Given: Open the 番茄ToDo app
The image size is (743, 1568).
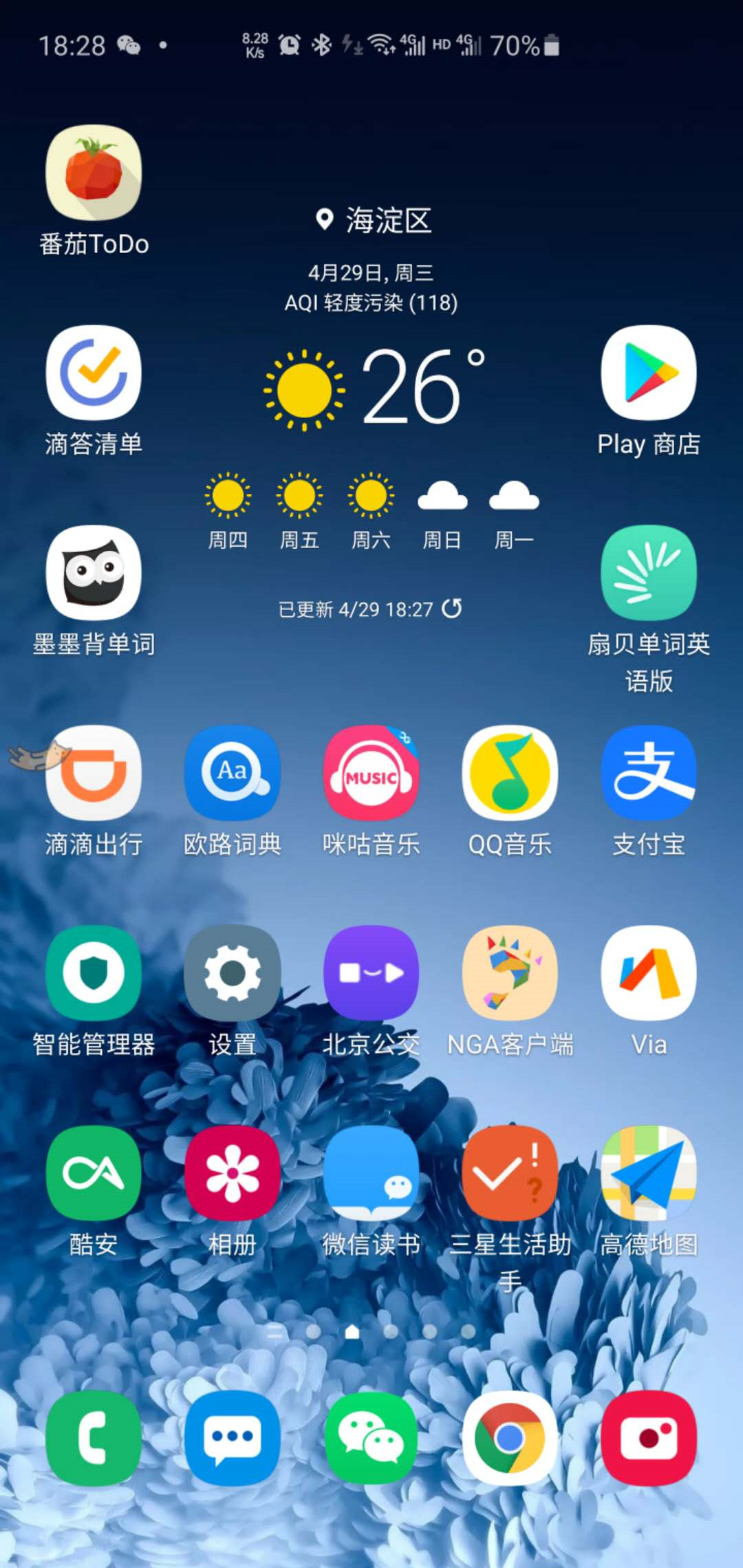Looking at the screenshot, I should [x=94, y=173].
